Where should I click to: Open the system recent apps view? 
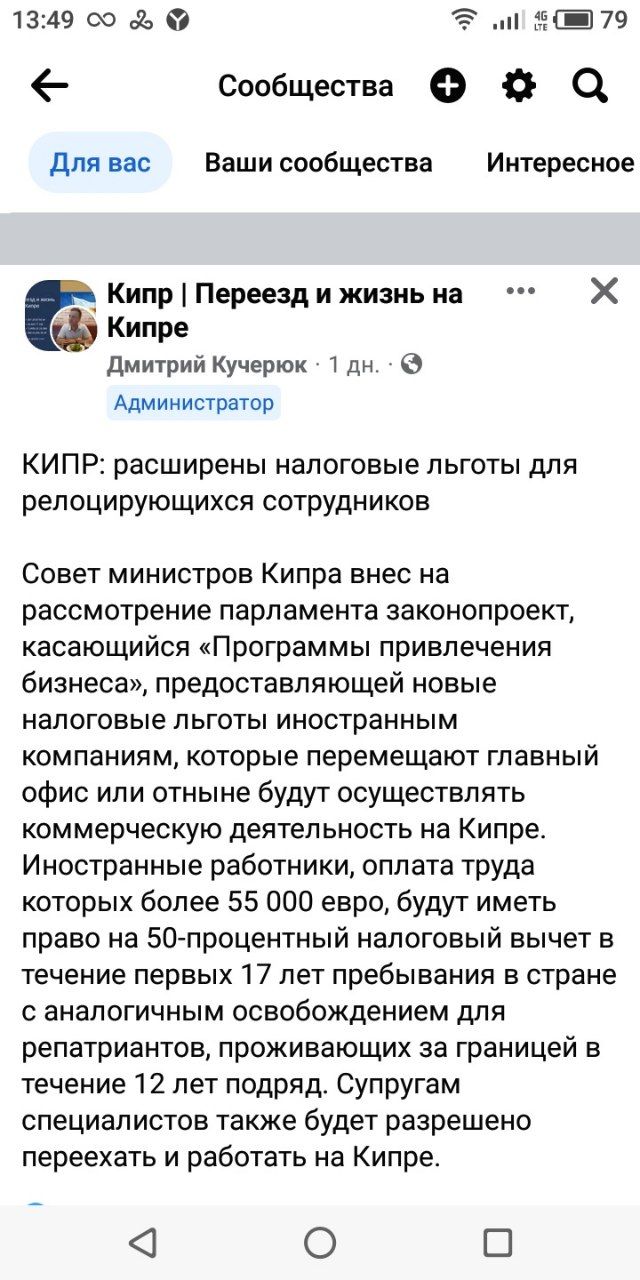[x=497, y=1242]
